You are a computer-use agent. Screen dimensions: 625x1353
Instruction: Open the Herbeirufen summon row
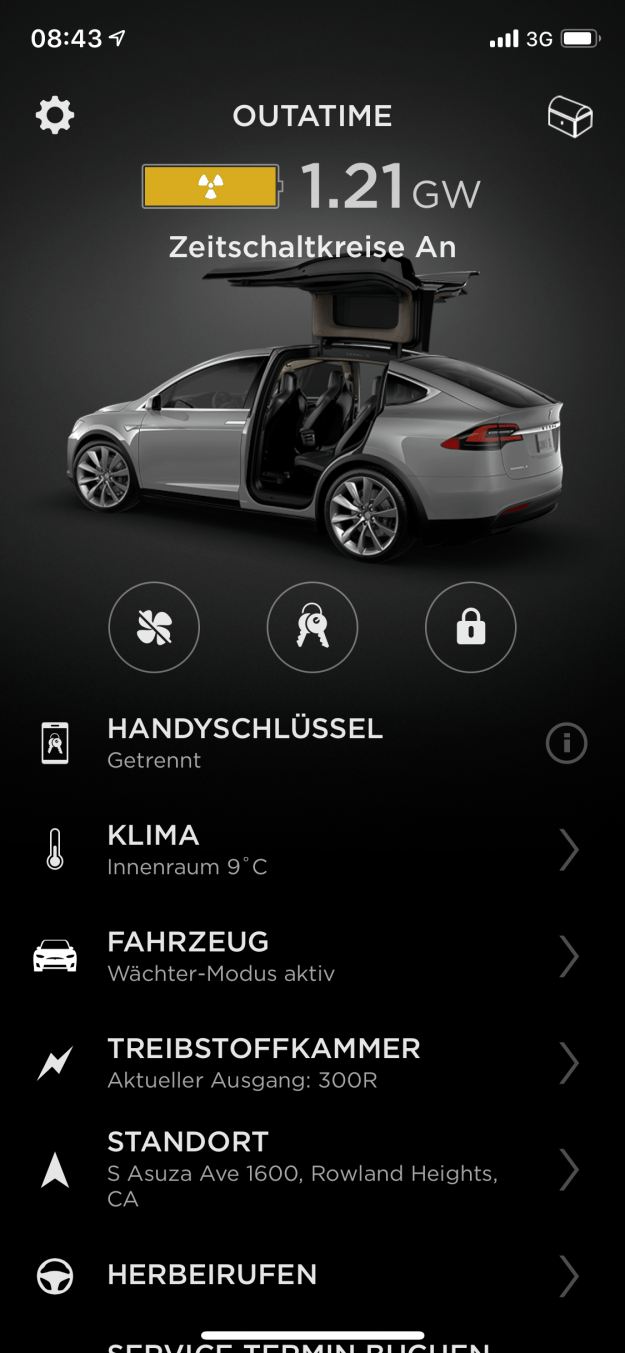pos(312,1275)
